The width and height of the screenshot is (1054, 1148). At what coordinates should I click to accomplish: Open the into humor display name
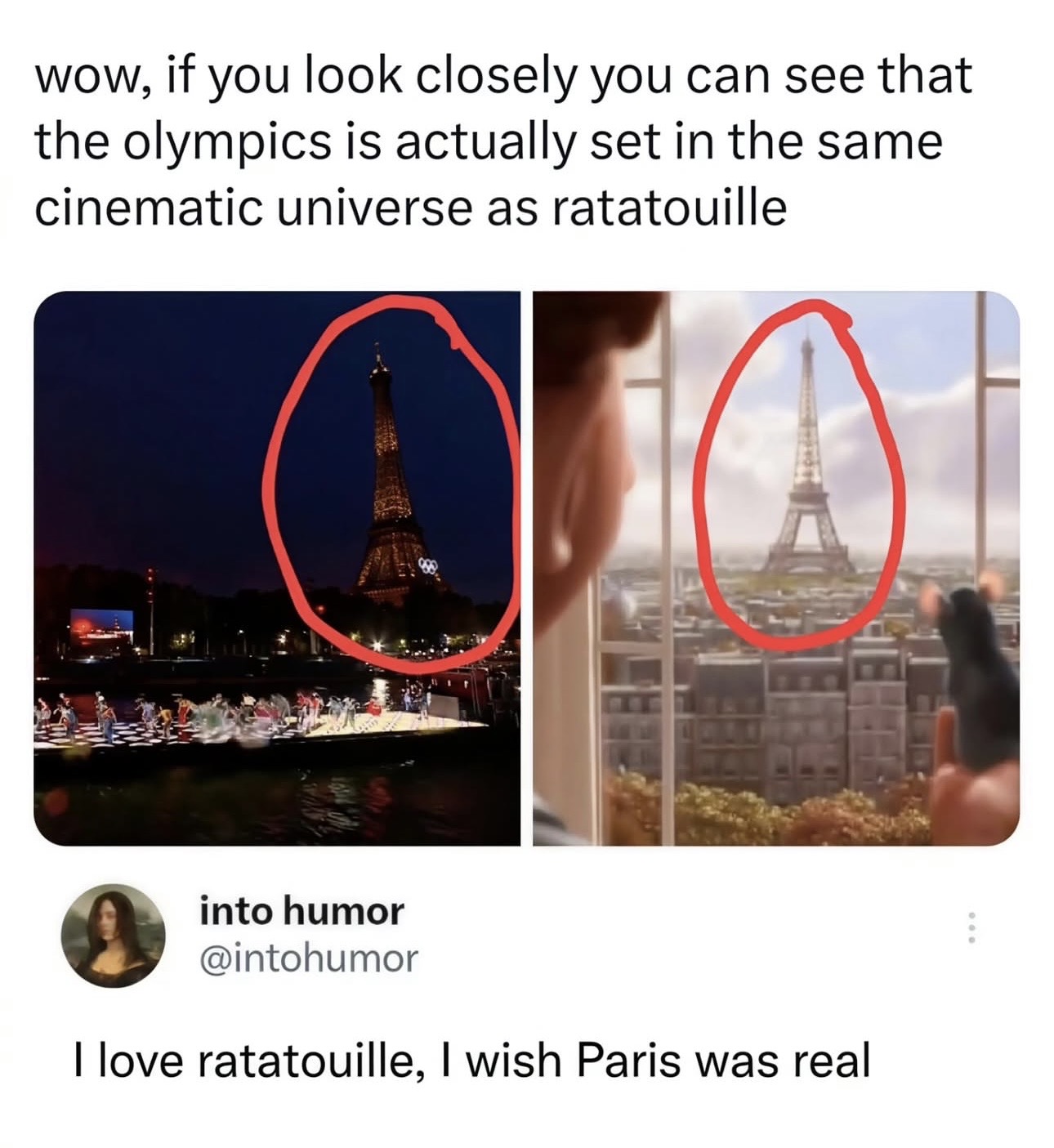click(x=299, y=912)
